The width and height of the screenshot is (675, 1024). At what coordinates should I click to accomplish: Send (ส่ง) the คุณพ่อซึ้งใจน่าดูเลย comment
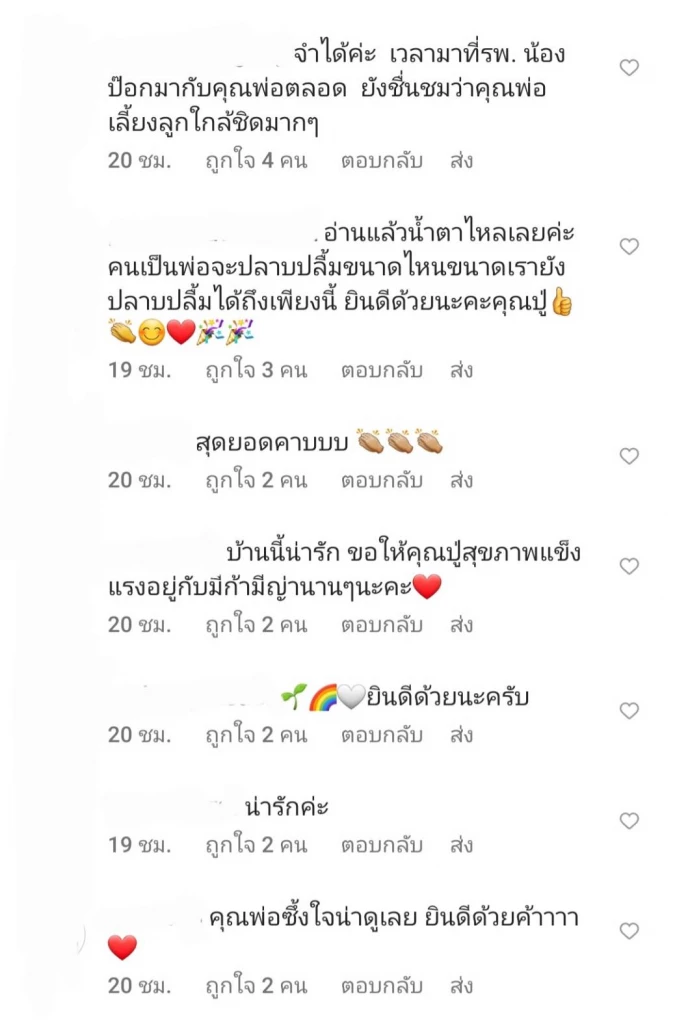(x=461, y=986)
